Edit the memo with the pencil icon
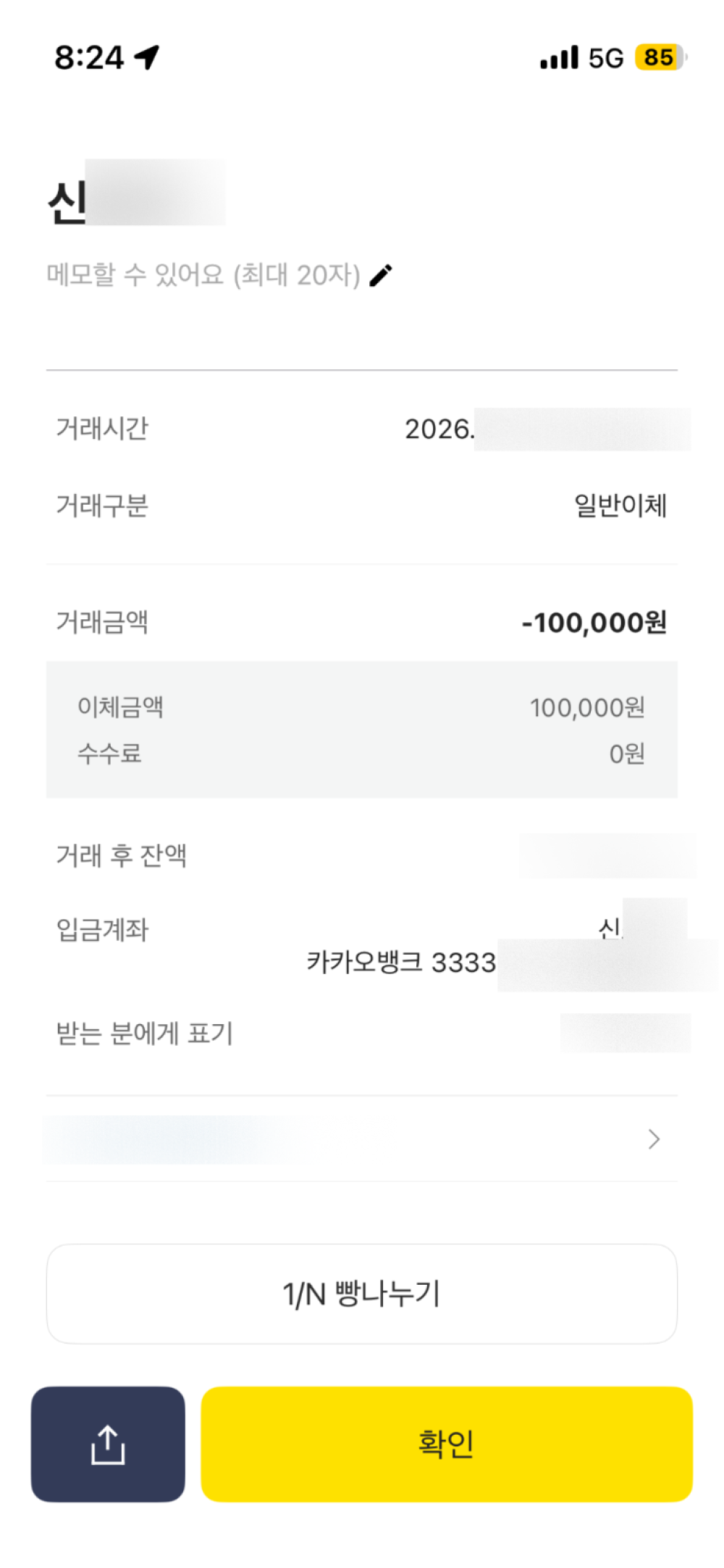The width and height of the screenshot is (724, 1568). pyautogui.click(x=381, y=275)
